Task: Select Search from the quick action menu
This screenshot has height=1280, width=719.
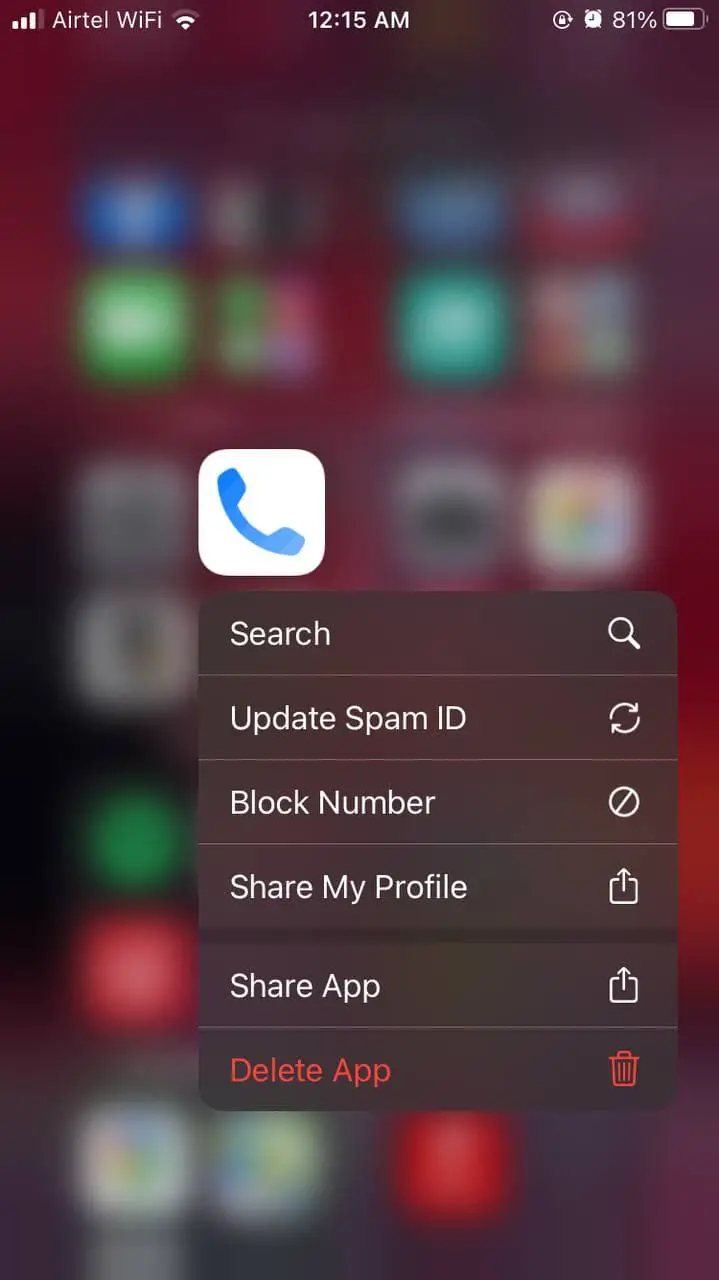Action: [x=438, y=633]
